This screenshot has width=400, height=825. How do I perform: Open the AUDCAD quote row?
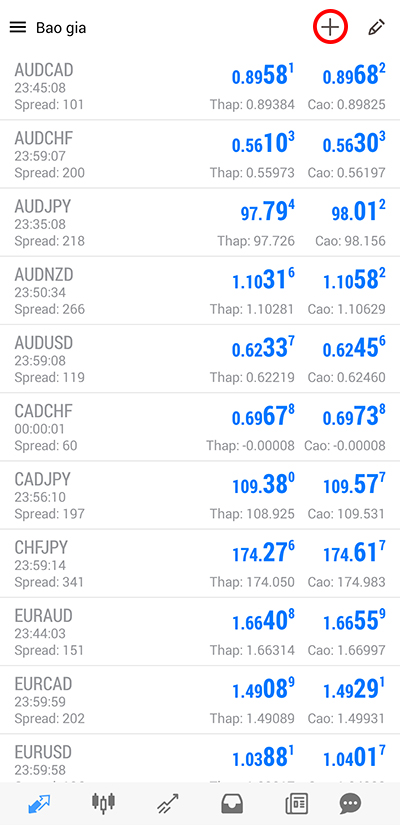click(200, 86)
